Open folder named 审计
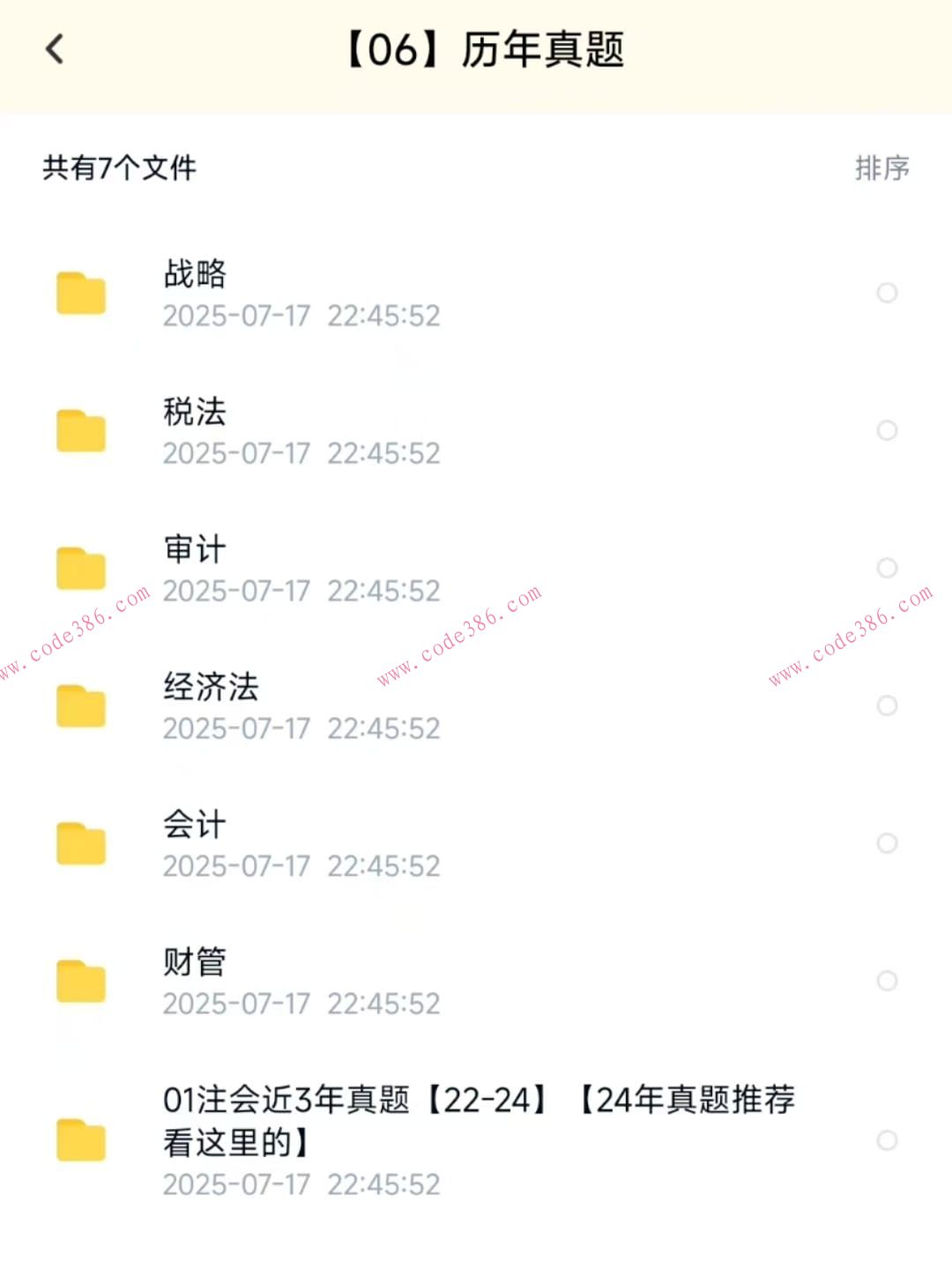952x1270 pixels. (x=195, y=549)
